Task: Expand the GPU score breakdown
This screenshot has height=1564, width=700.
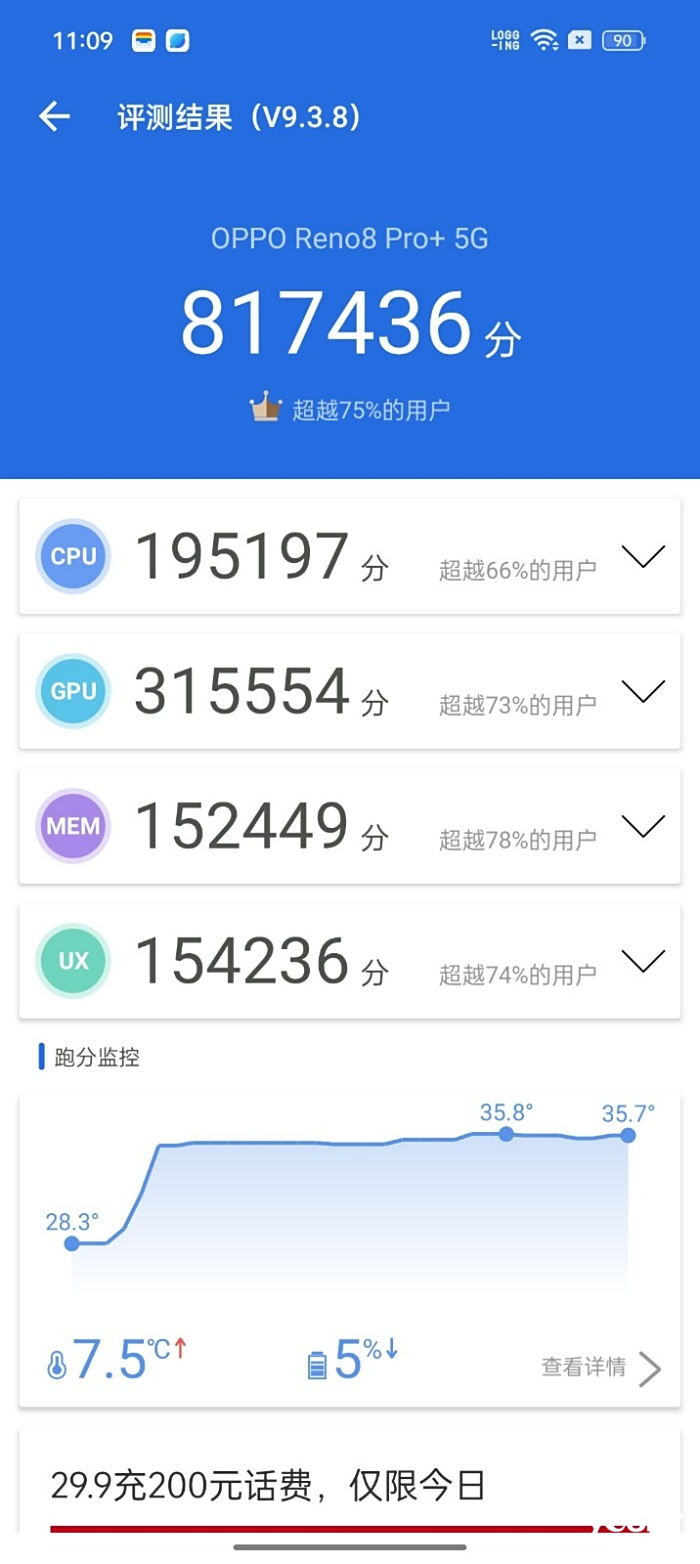Action: pos(642,691)
